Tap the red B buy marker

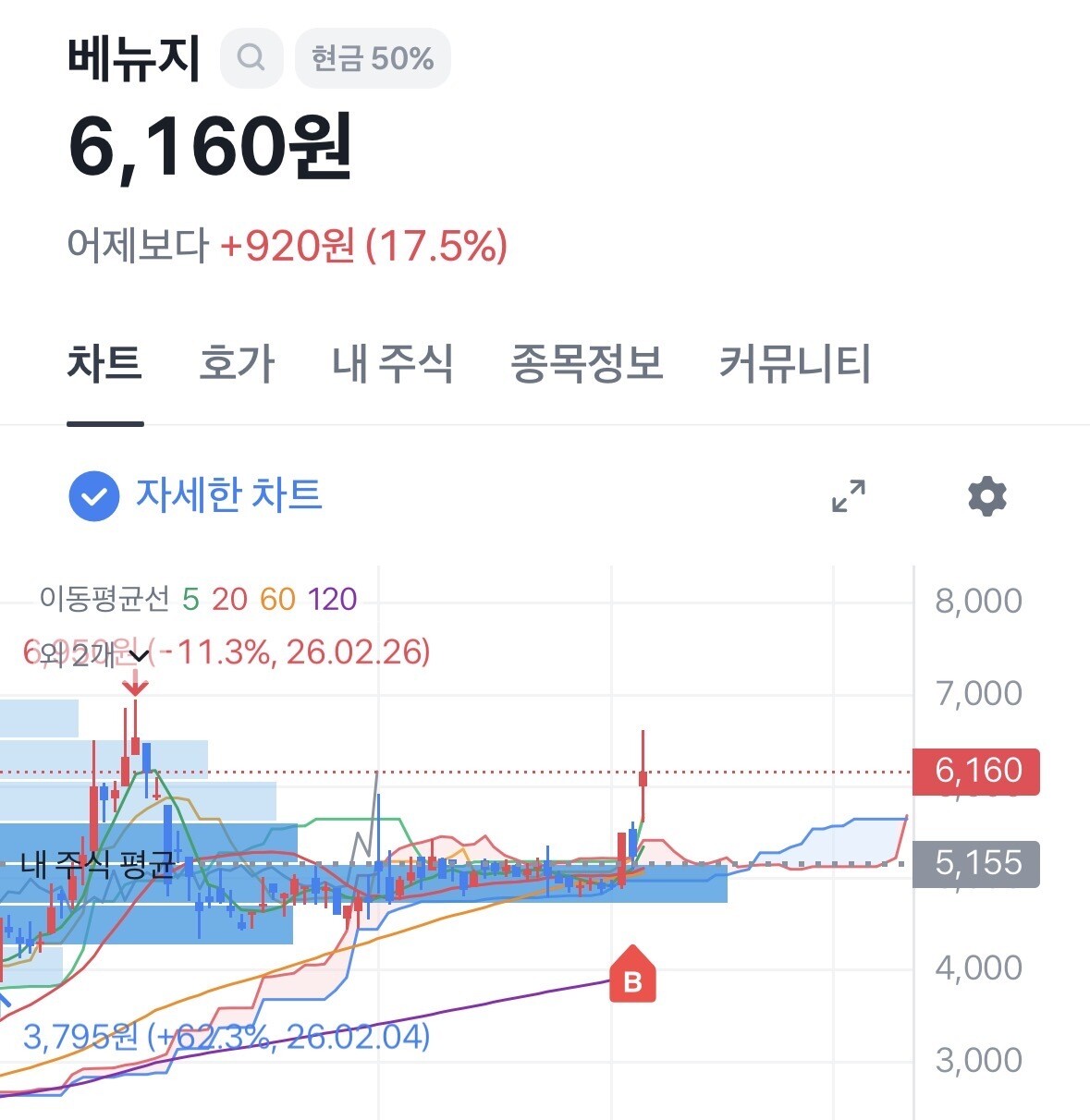click(x=632, y=975)
